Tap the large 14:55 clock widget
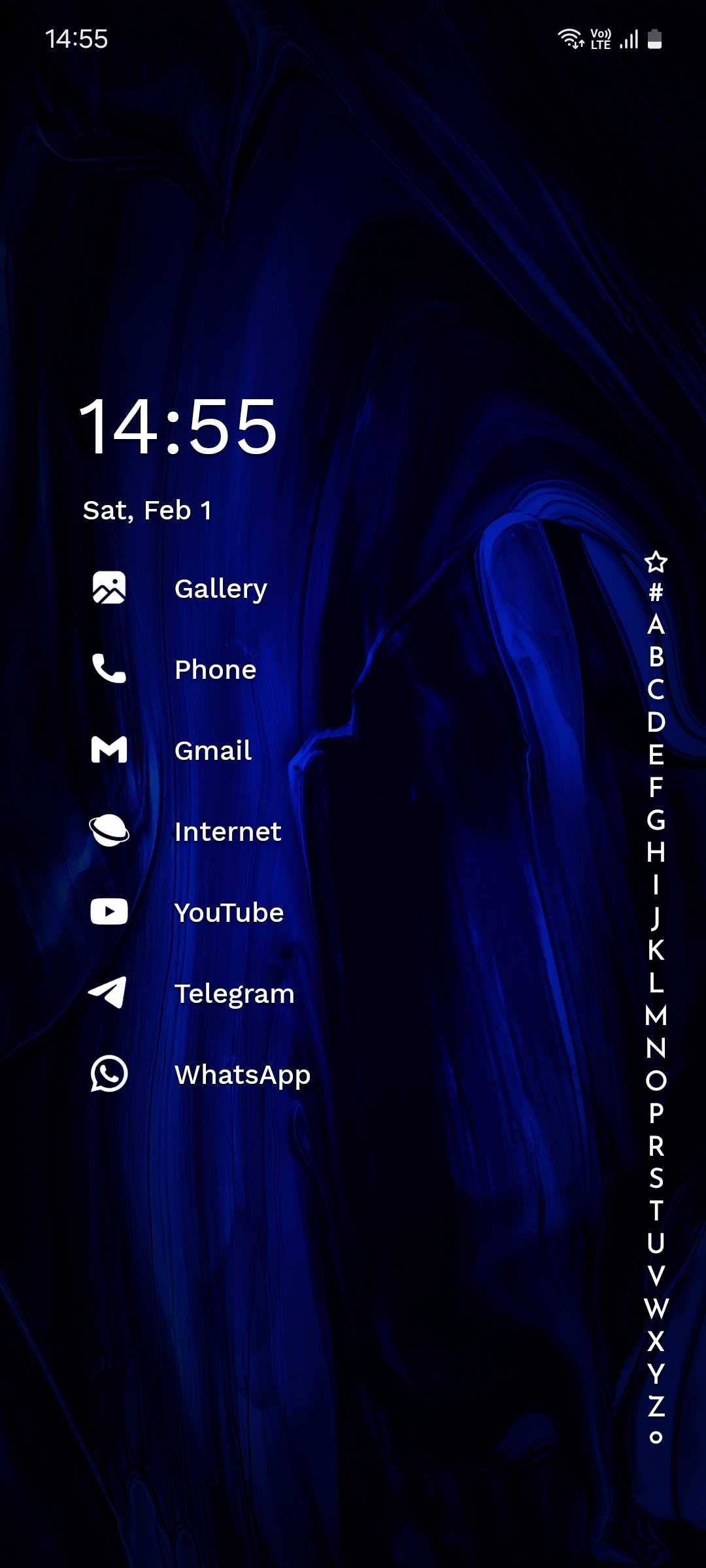Viewport: 706px width, 1568px height. (x=178, y=427)
